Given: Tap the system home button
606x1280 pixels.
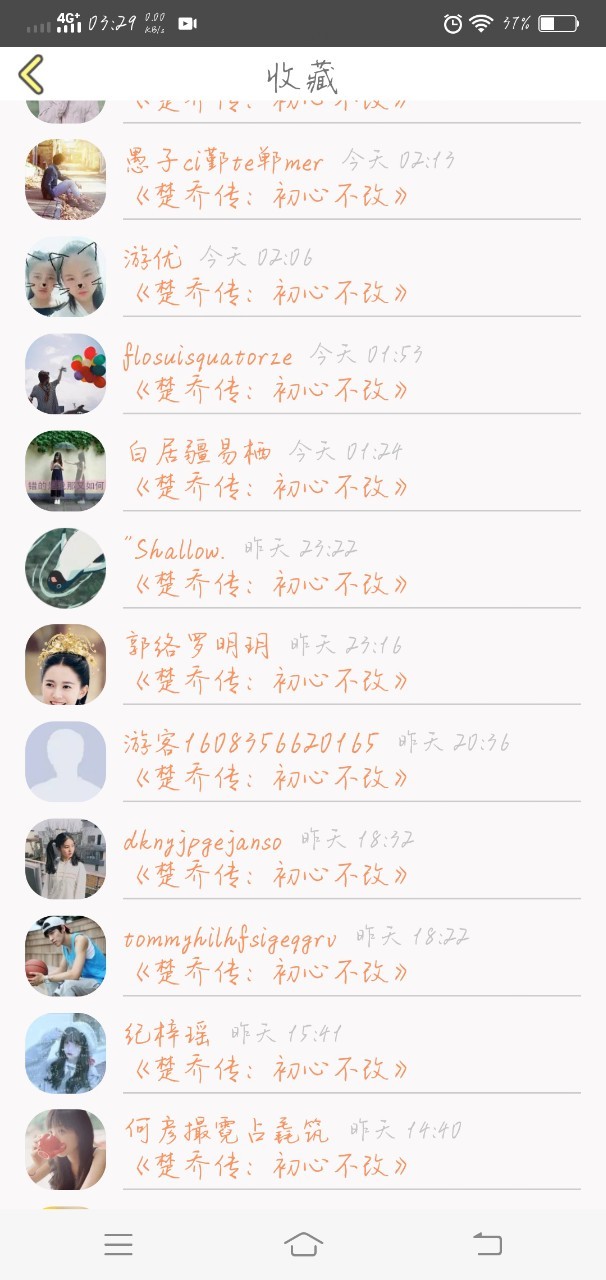Looking at the screenshot, I should 303,1244.
